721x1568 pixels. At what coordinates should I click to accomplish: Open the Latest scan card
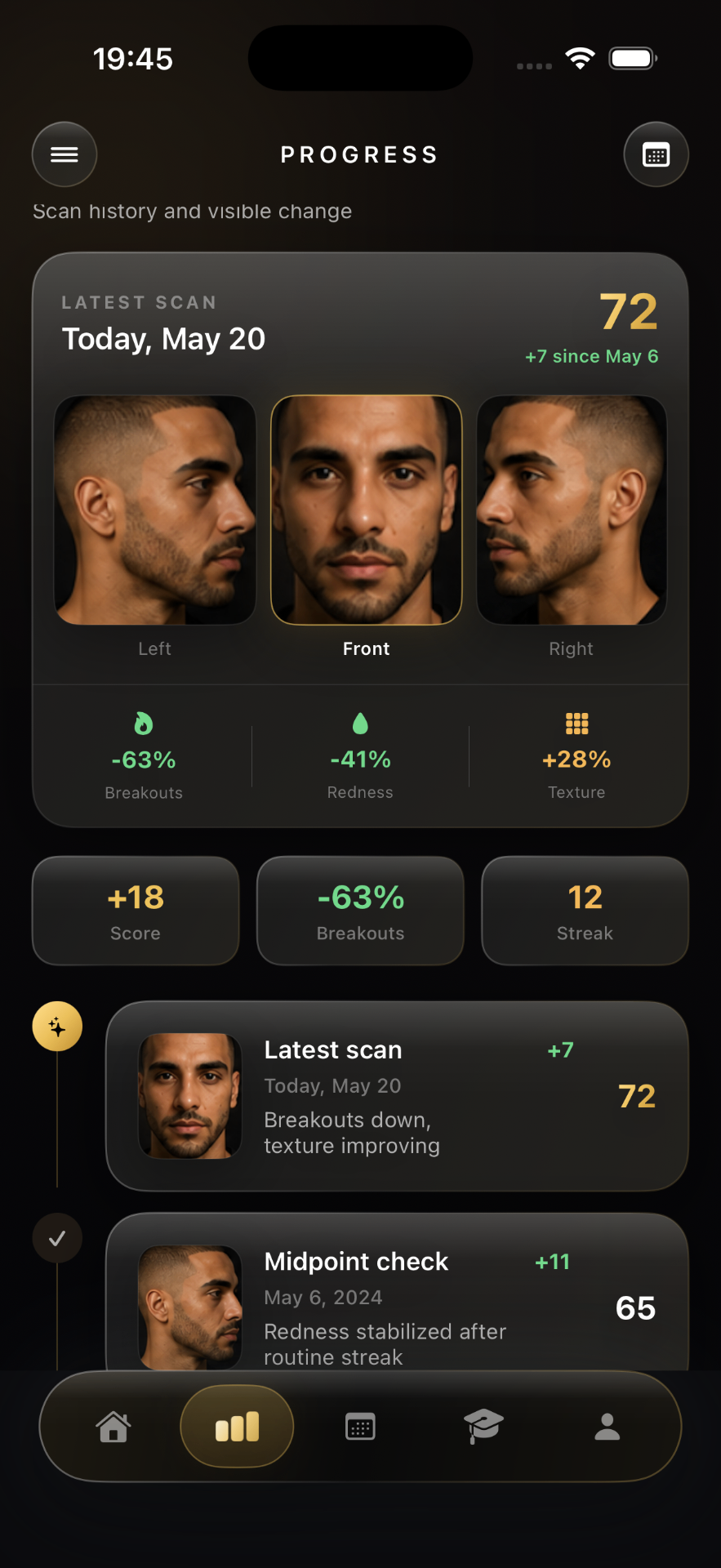pos(397,1096)
